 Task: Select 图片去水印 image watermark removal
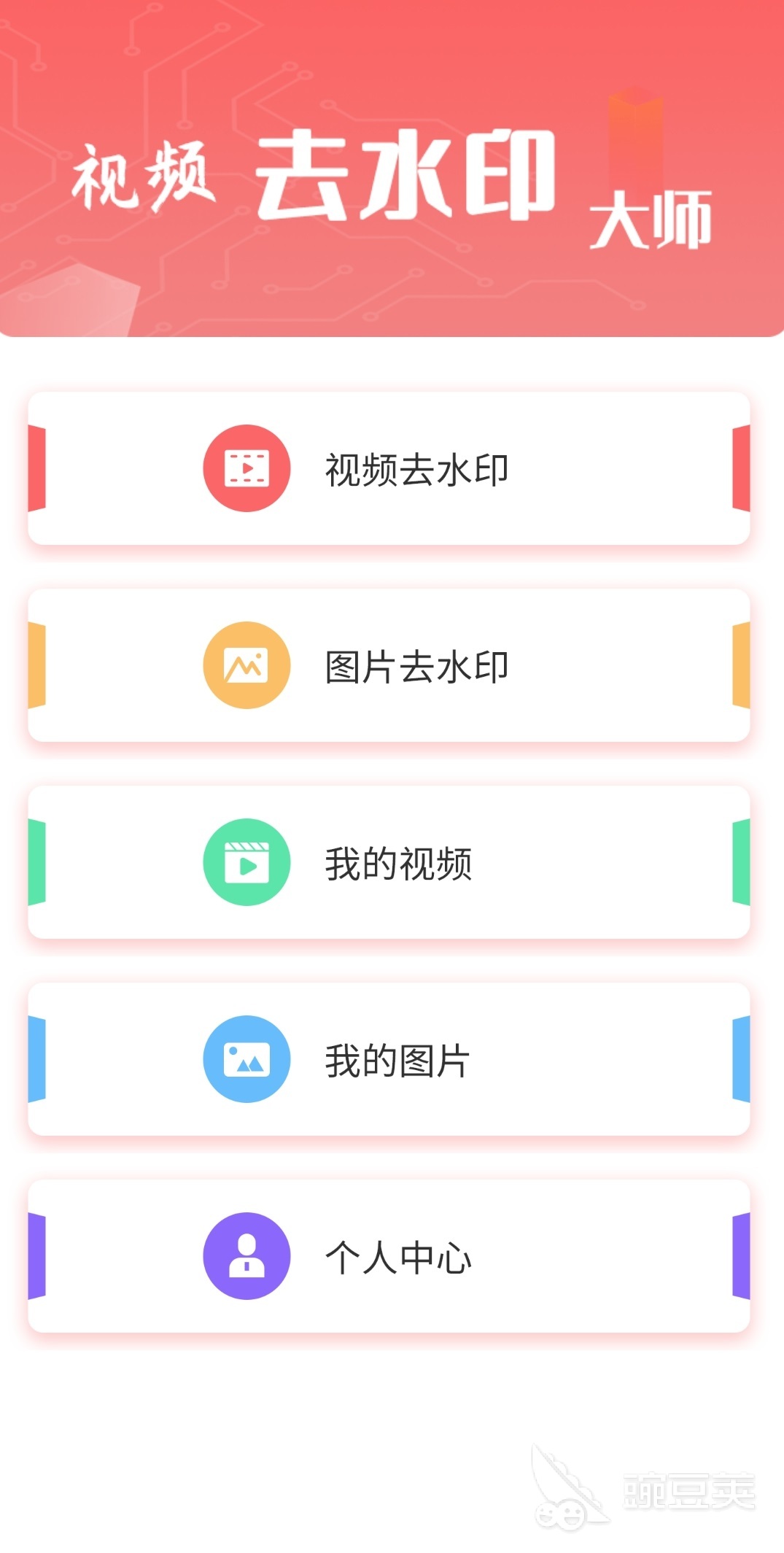(389, 665)
